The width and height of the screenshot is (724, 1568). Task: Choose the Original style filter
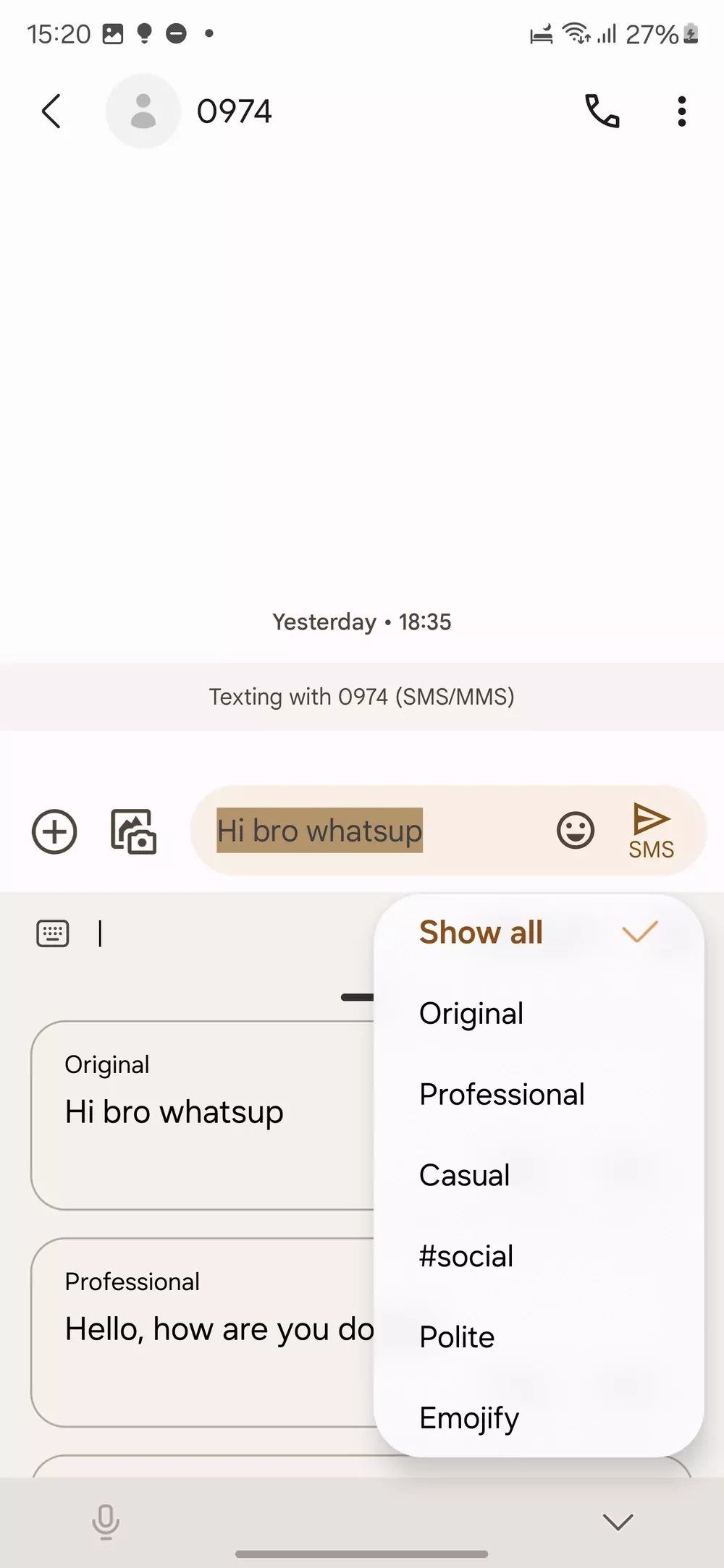(x=471, y=1013)
